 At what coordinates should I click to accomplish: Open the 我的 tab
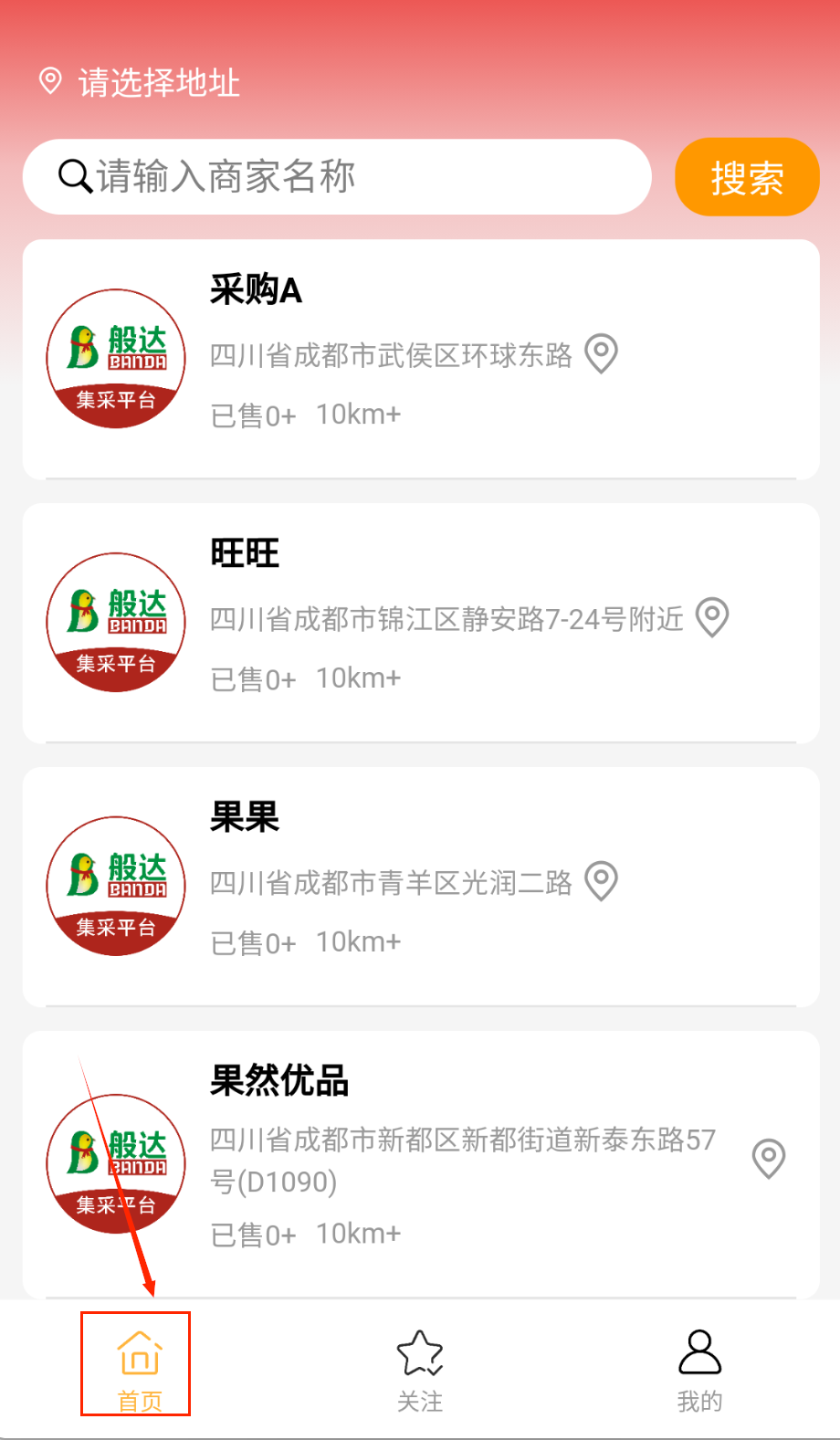[x=699, y=1369]
